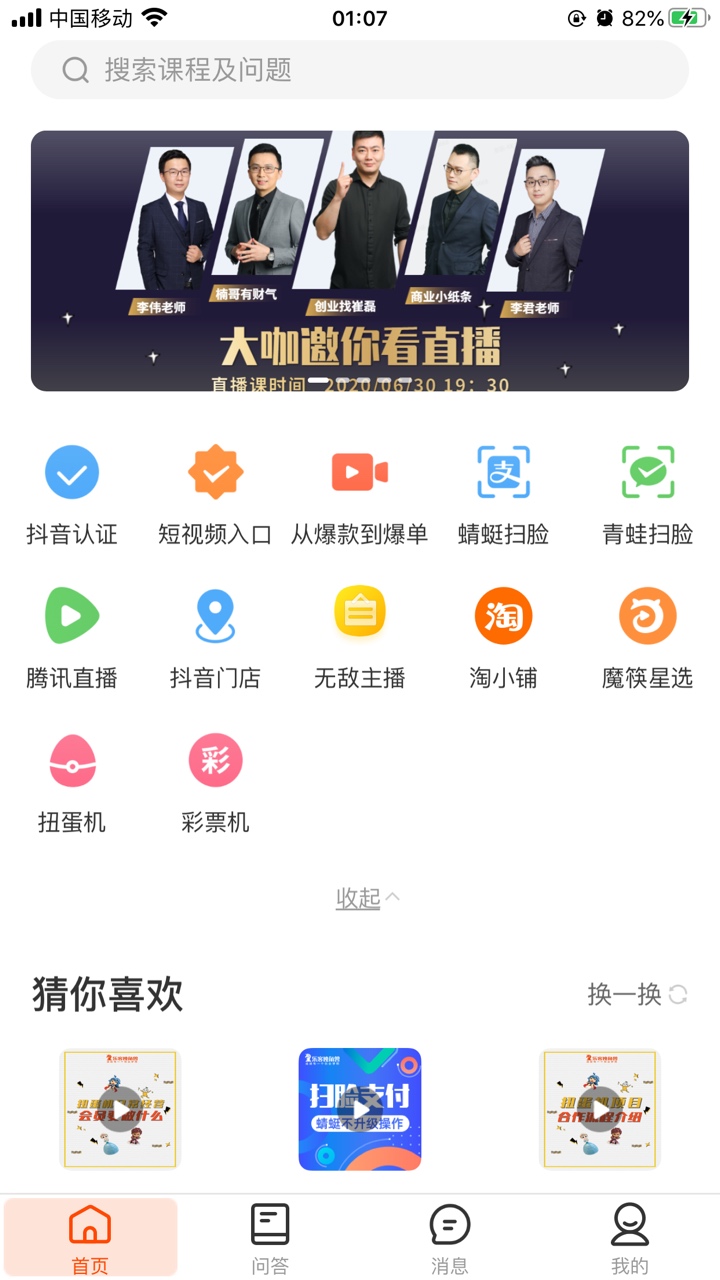Open 无敌主播

pyautogui.click(x=360, y=638)
